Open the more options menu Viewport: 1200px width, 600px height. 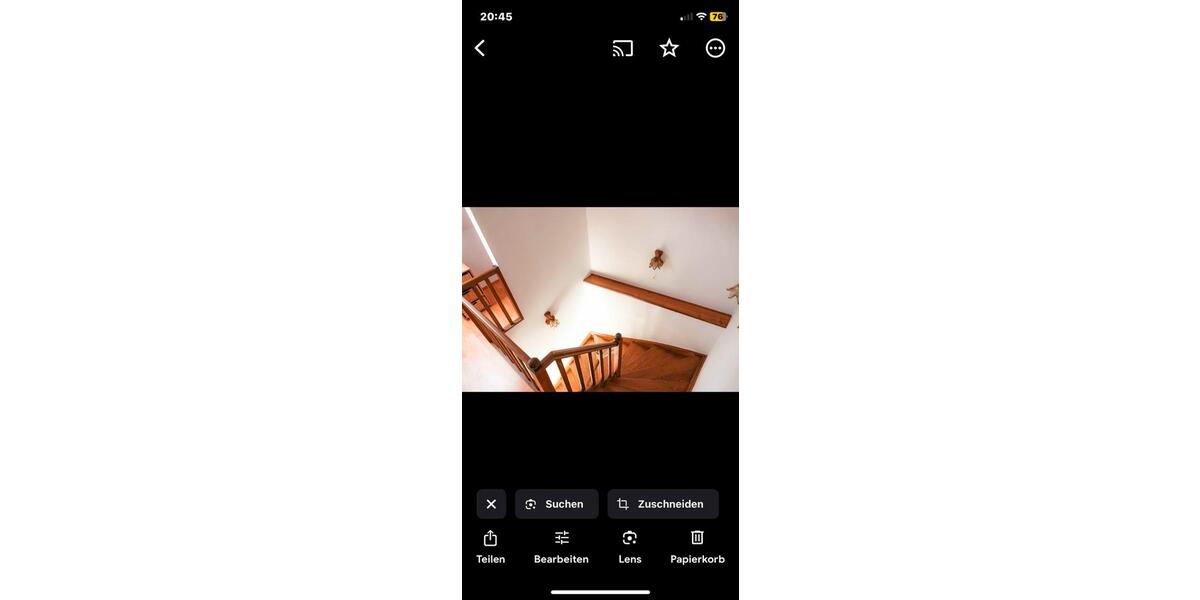click(x=715, y=48)
